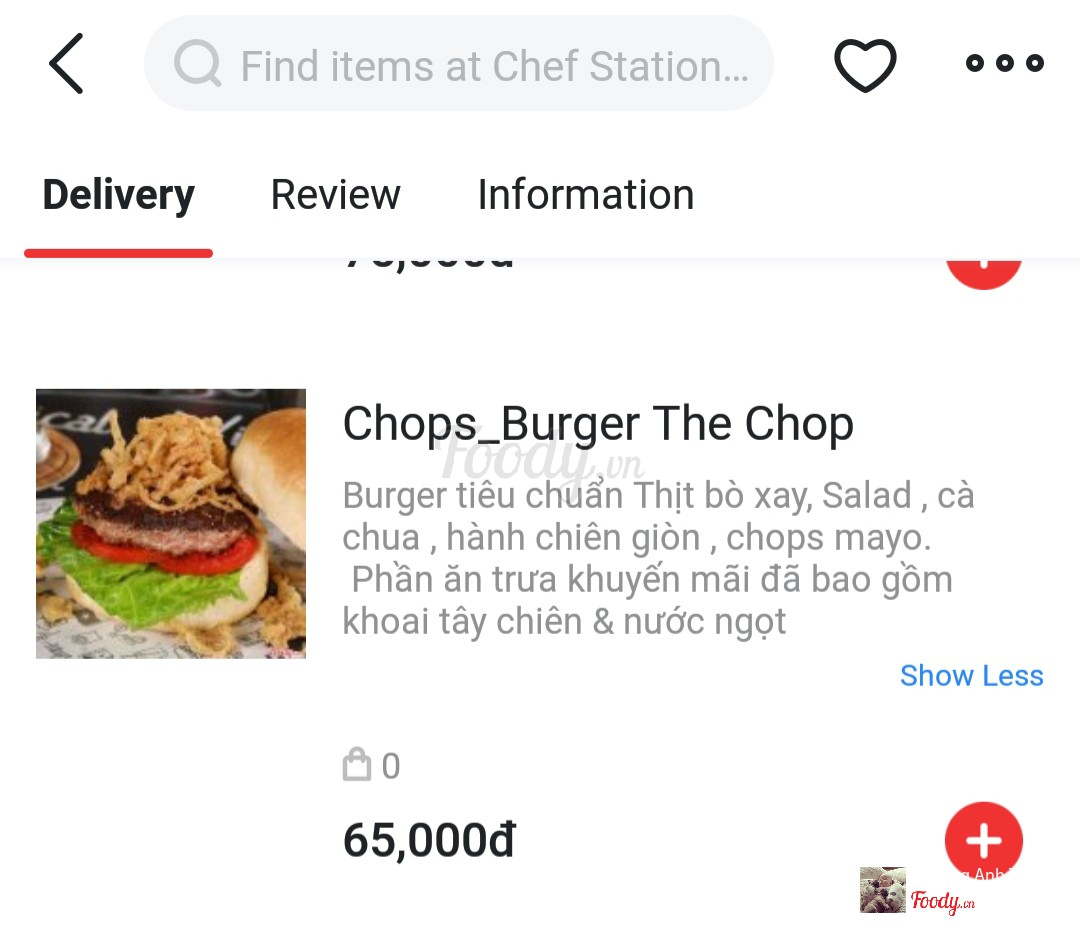This screenshot has width=1080, height=929.
Task: Switch to the Review tab
Action: (335, 195)
